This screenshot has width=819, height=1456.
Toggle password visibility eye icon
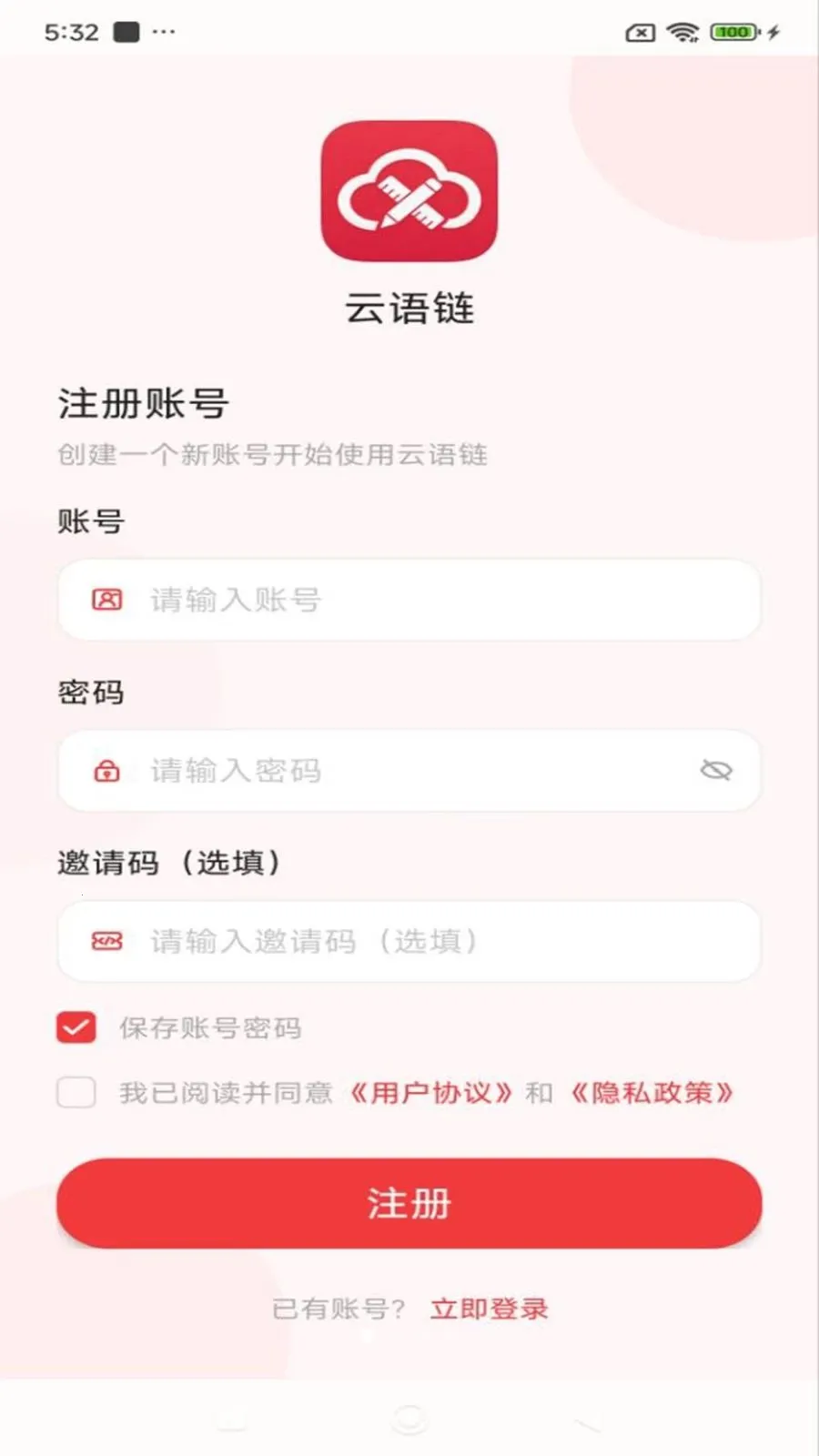pyautogui.click(x=716, y=771)
